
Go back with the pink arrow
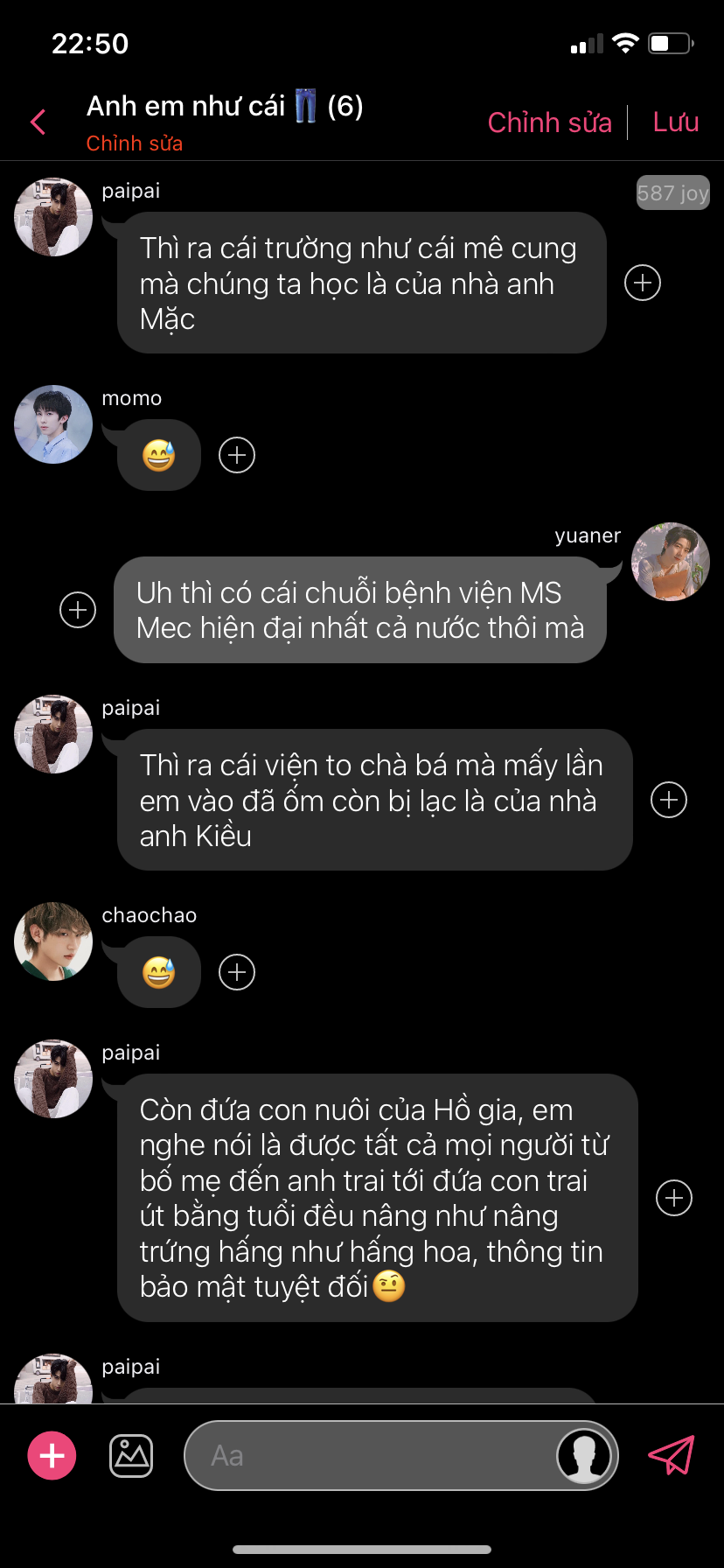pos(38,122)
